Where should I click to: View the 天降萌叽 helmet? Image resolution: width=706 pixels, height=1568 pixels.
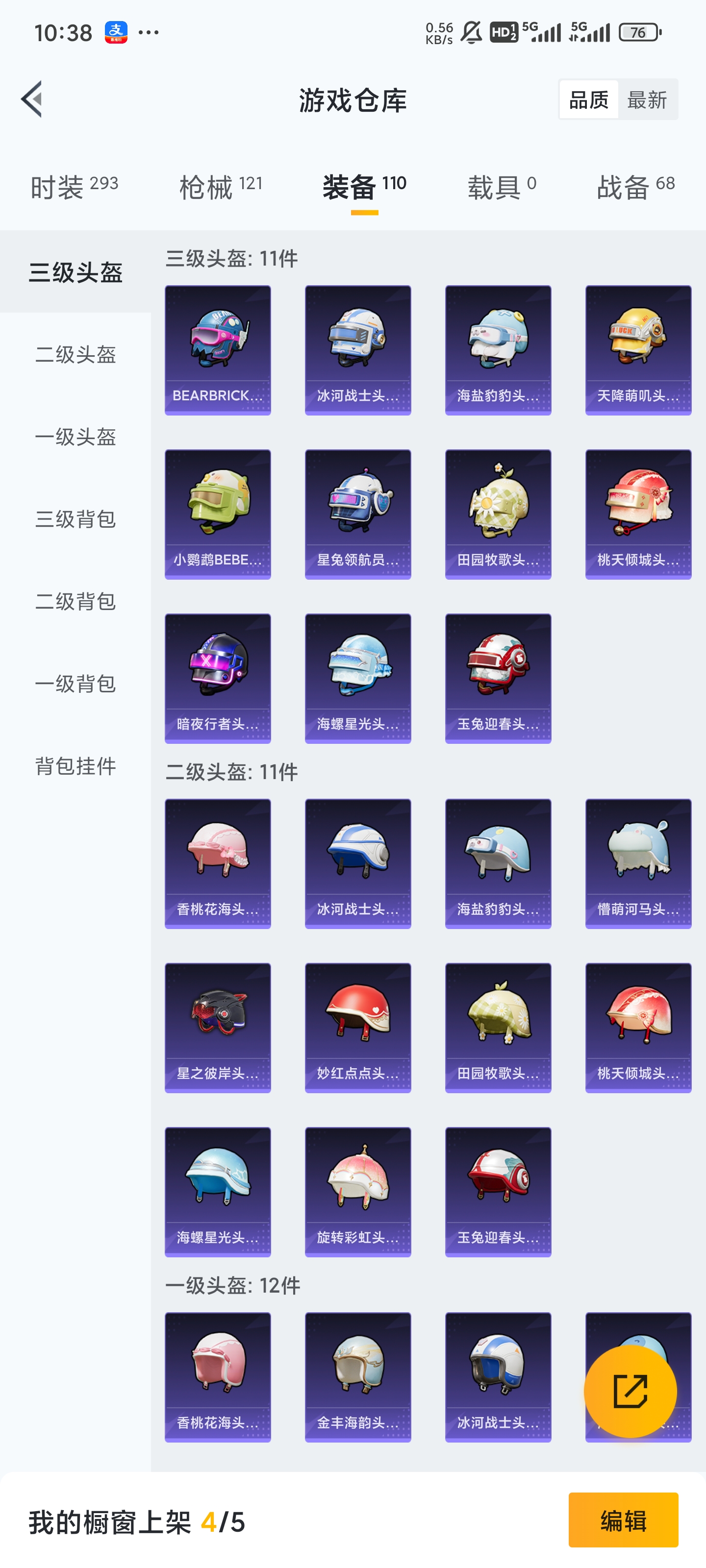pyautogui.click(x=638, y=350)
